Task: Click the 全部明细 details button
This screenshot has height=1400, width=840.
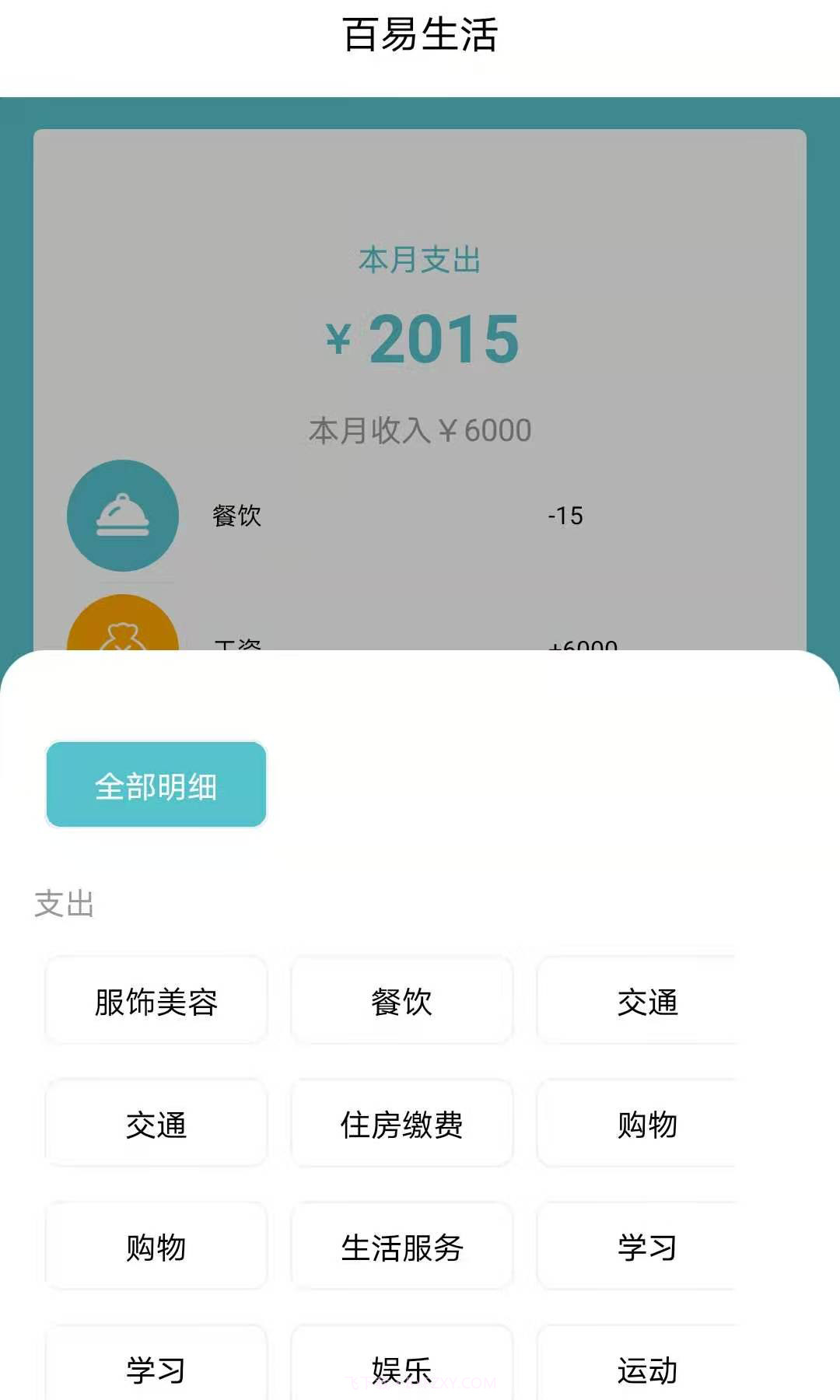Action: 156,784
